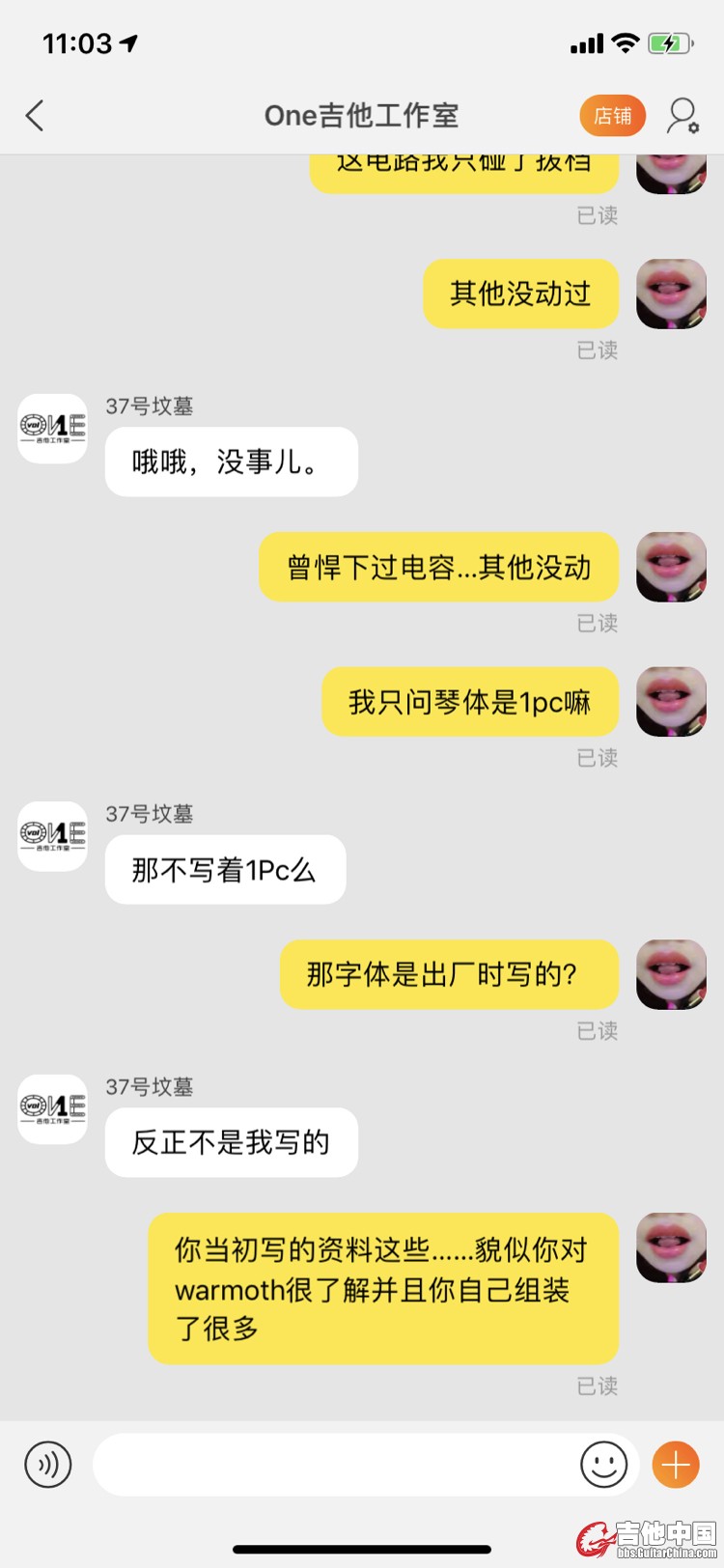The width and height of the screenshot is (724, 1568).
Task: Open the emoji picker
Action: [x=603, y=1465]
